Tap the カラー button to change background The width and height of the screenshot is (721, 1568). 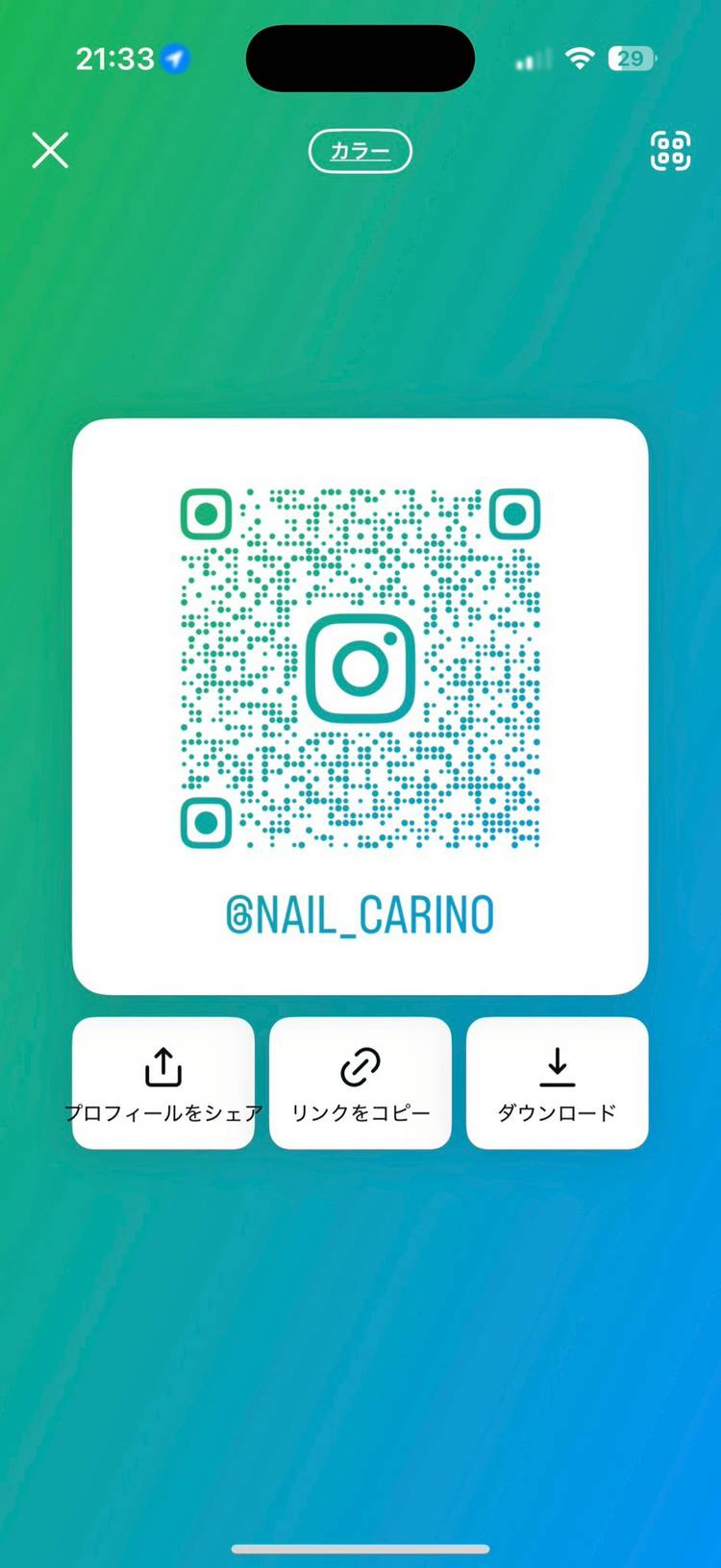pos(360,151)
